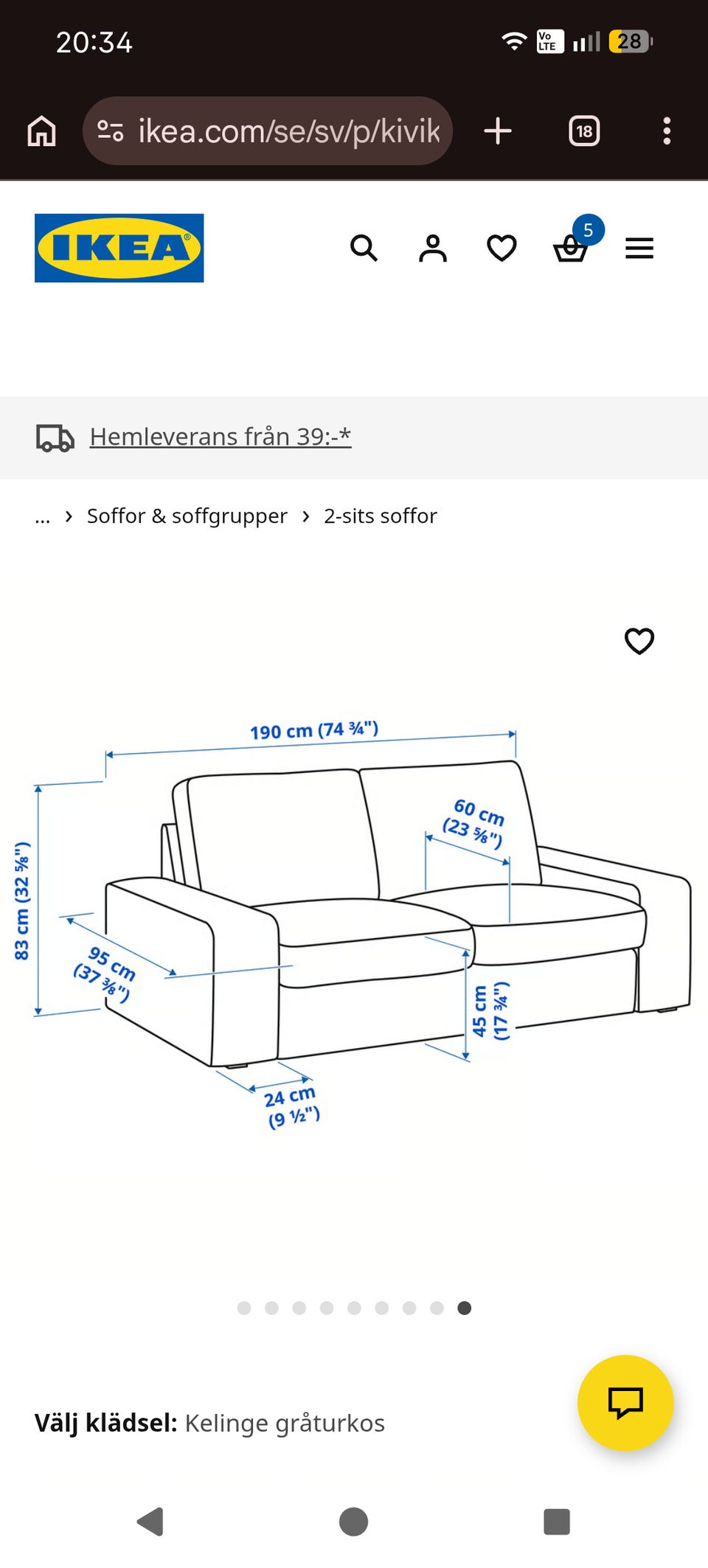
Task: Go to Soffor & soffgrupper category
Action: point(187,516)
